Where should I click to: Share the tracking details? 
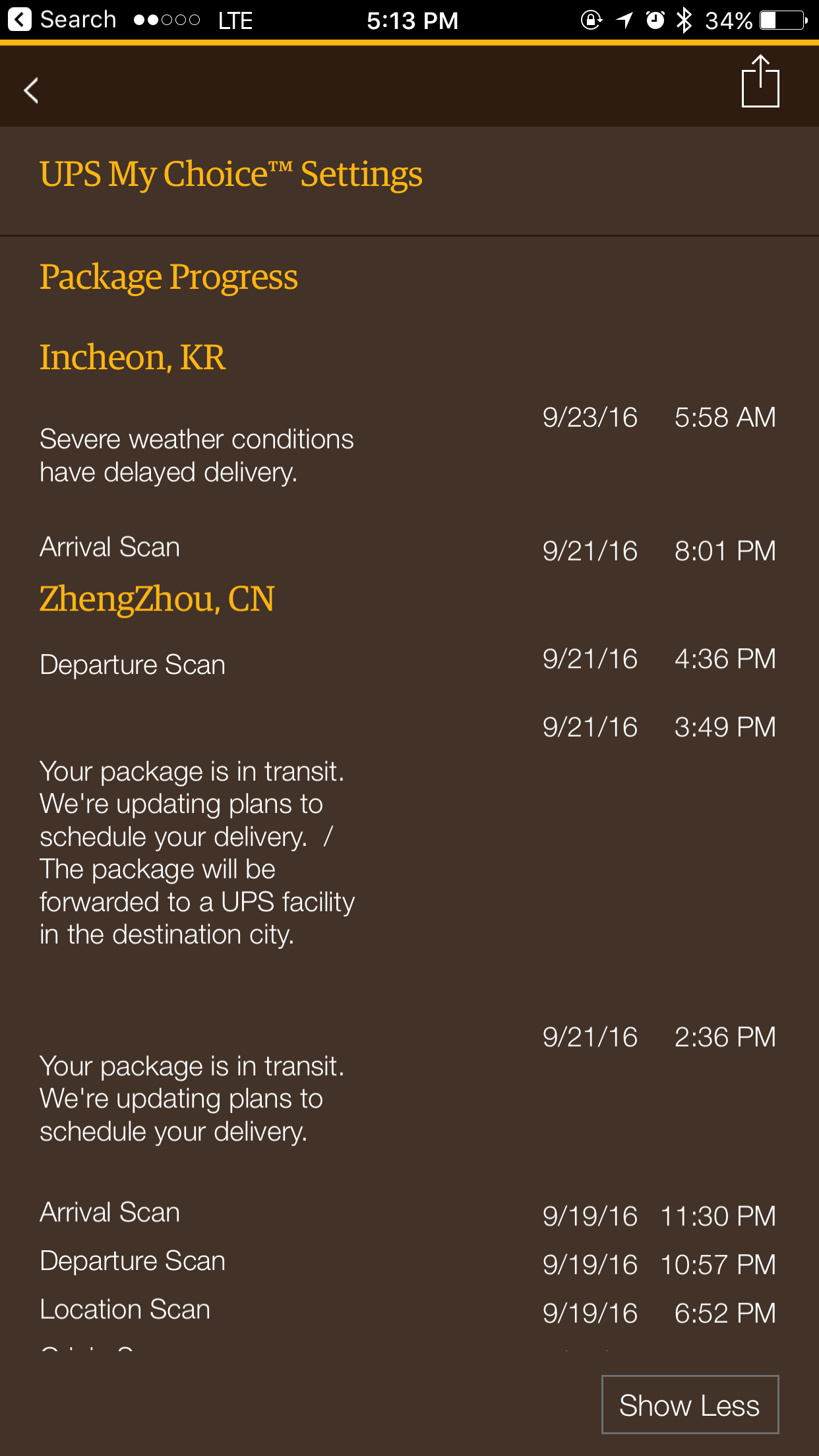(760, 82)
